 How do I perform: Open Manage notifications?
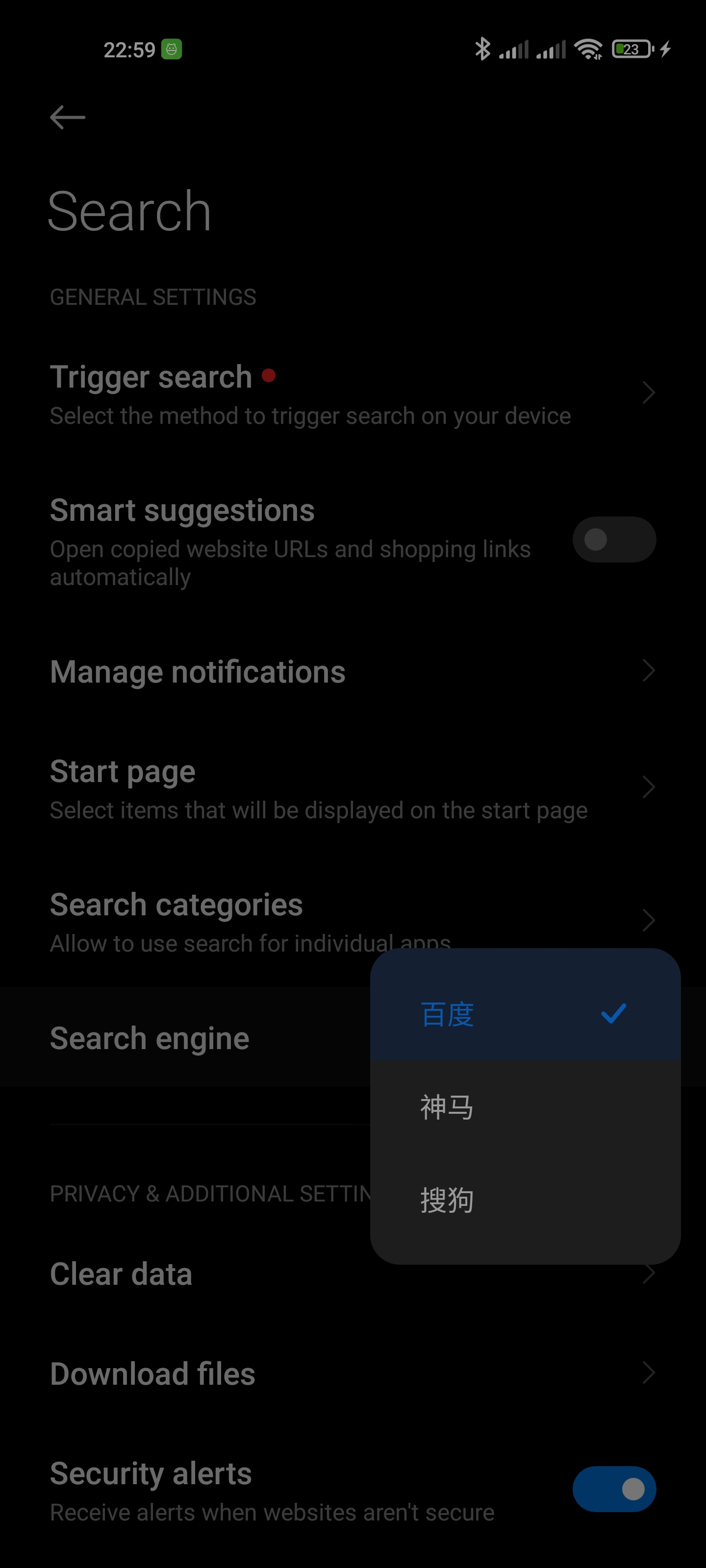tap(353, 671)
